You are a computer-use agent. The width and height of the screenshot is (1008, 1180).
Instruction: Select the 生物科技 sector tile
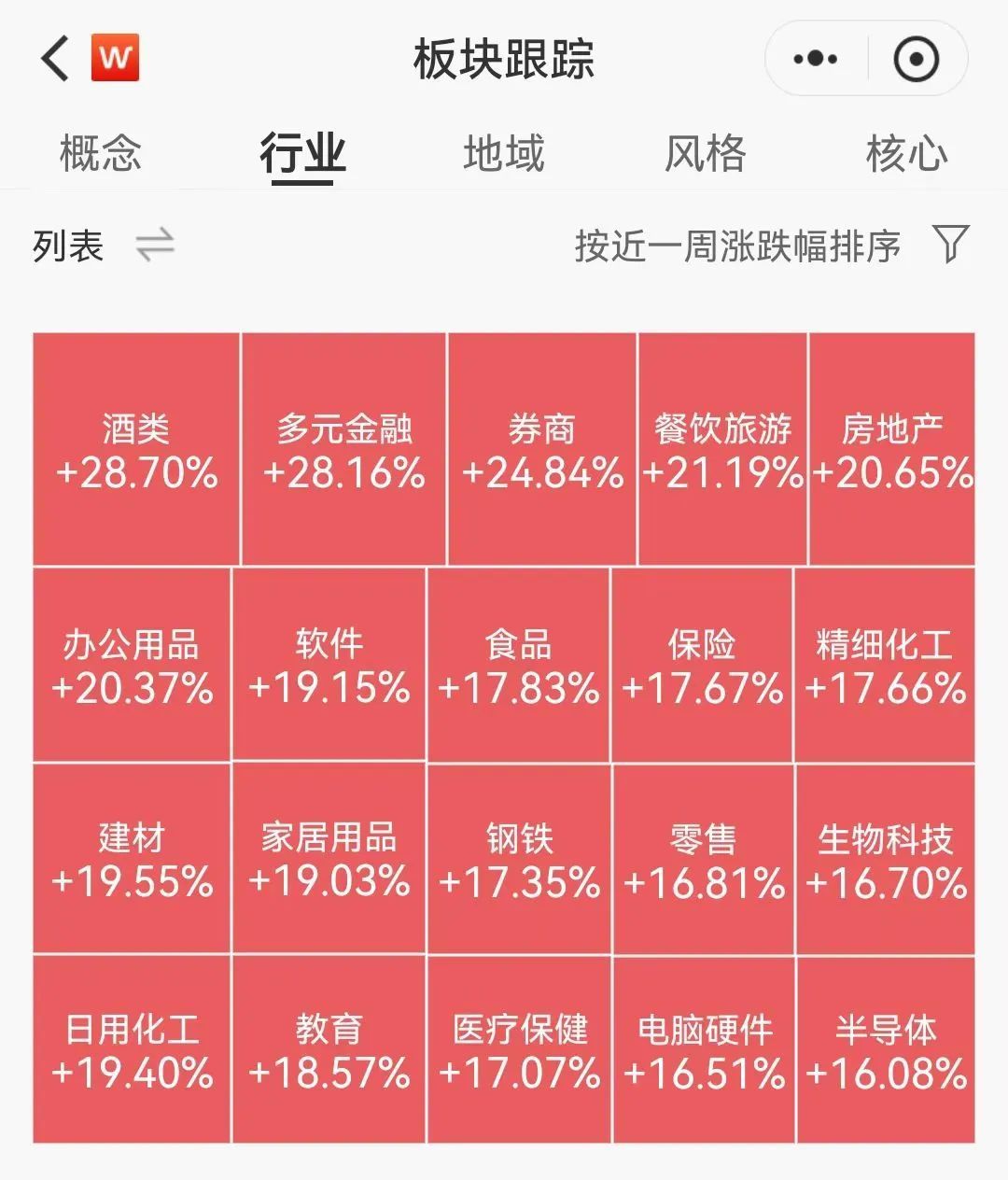pyautogui.click(x=885, y=859)
